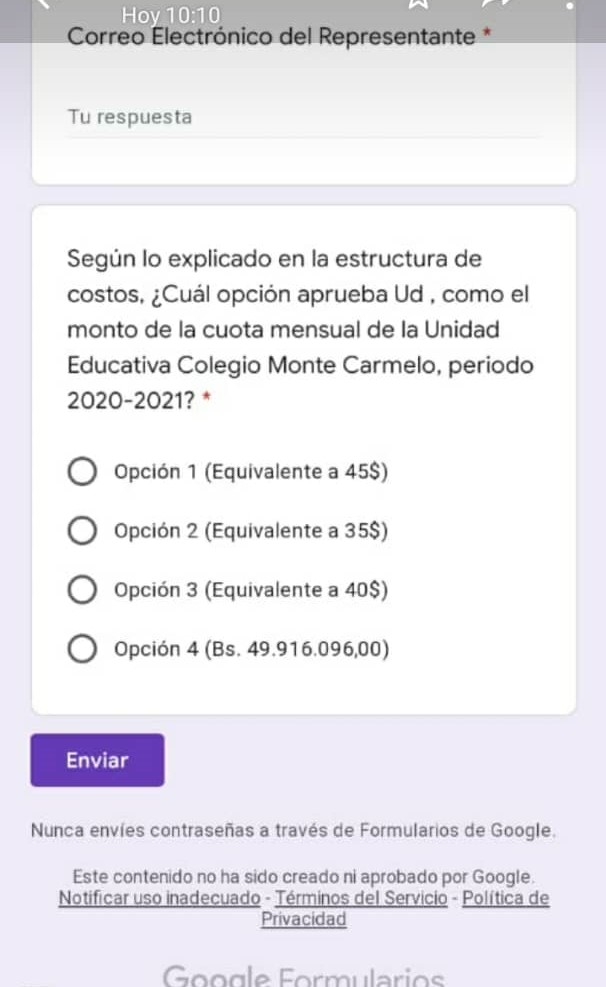
Task: Select Opción 4 (Bs. 49.916.096,00)
Action: 82,650
